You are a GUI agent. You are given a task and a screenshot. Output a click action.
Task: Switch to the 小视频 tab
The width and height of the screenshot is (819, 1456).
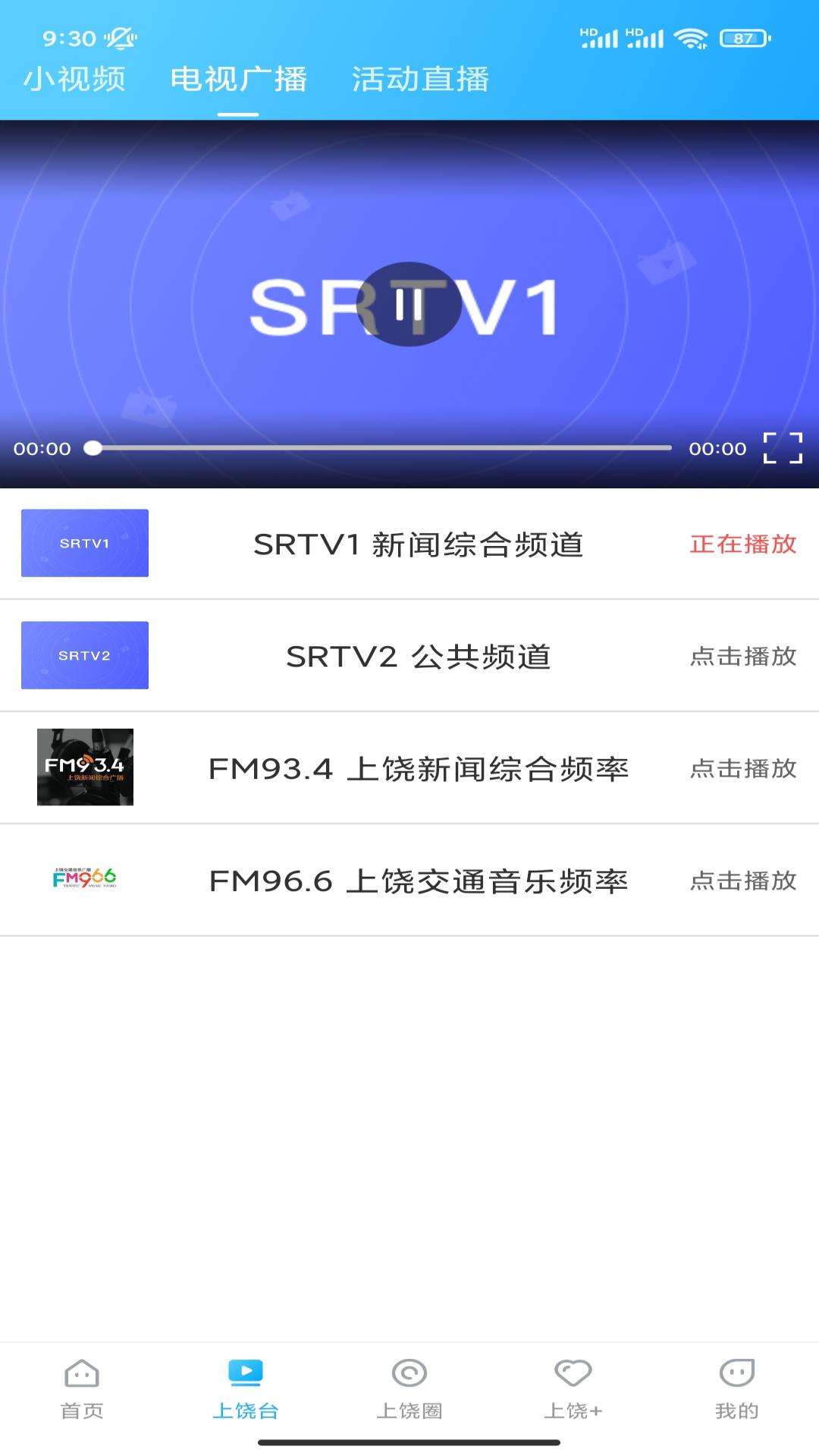[74, 80]
